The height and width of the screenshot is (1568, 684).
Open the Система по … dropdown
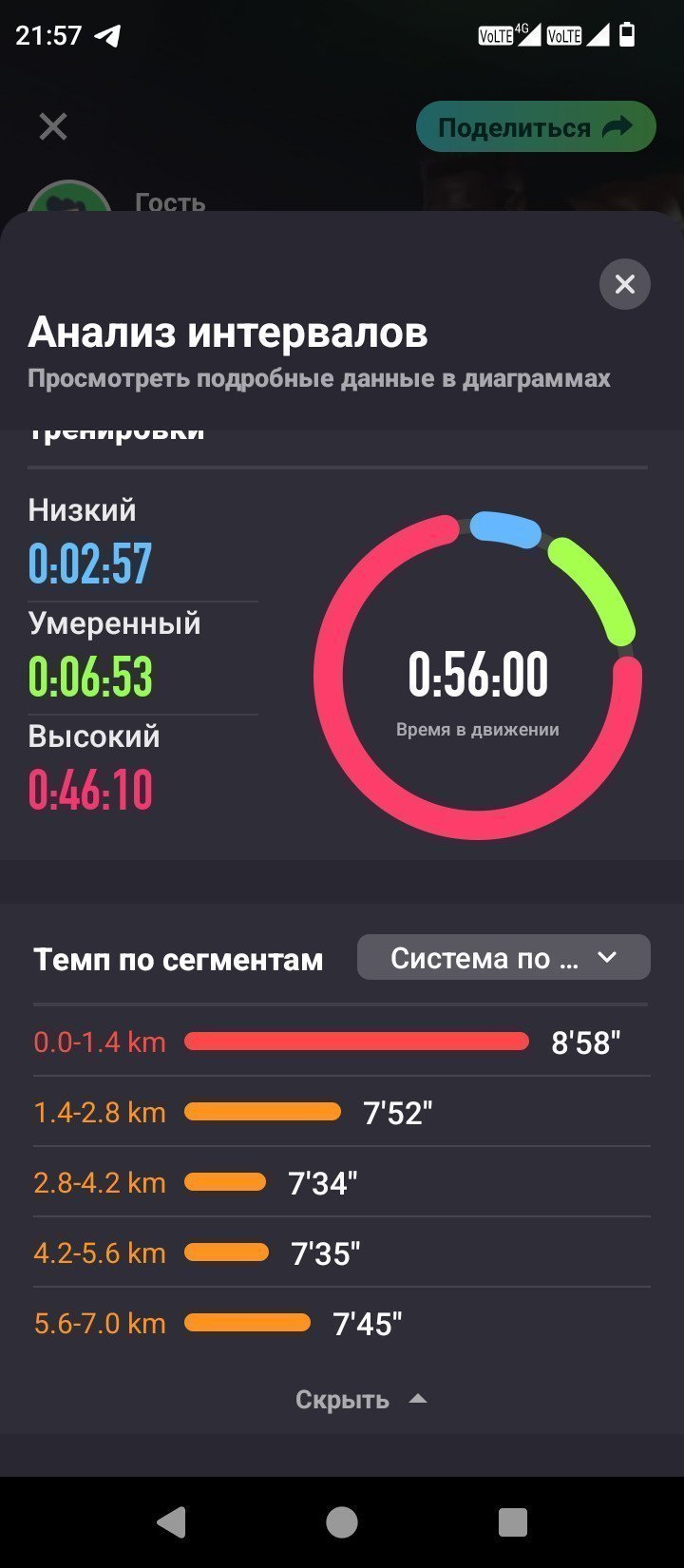coord(503,958)
